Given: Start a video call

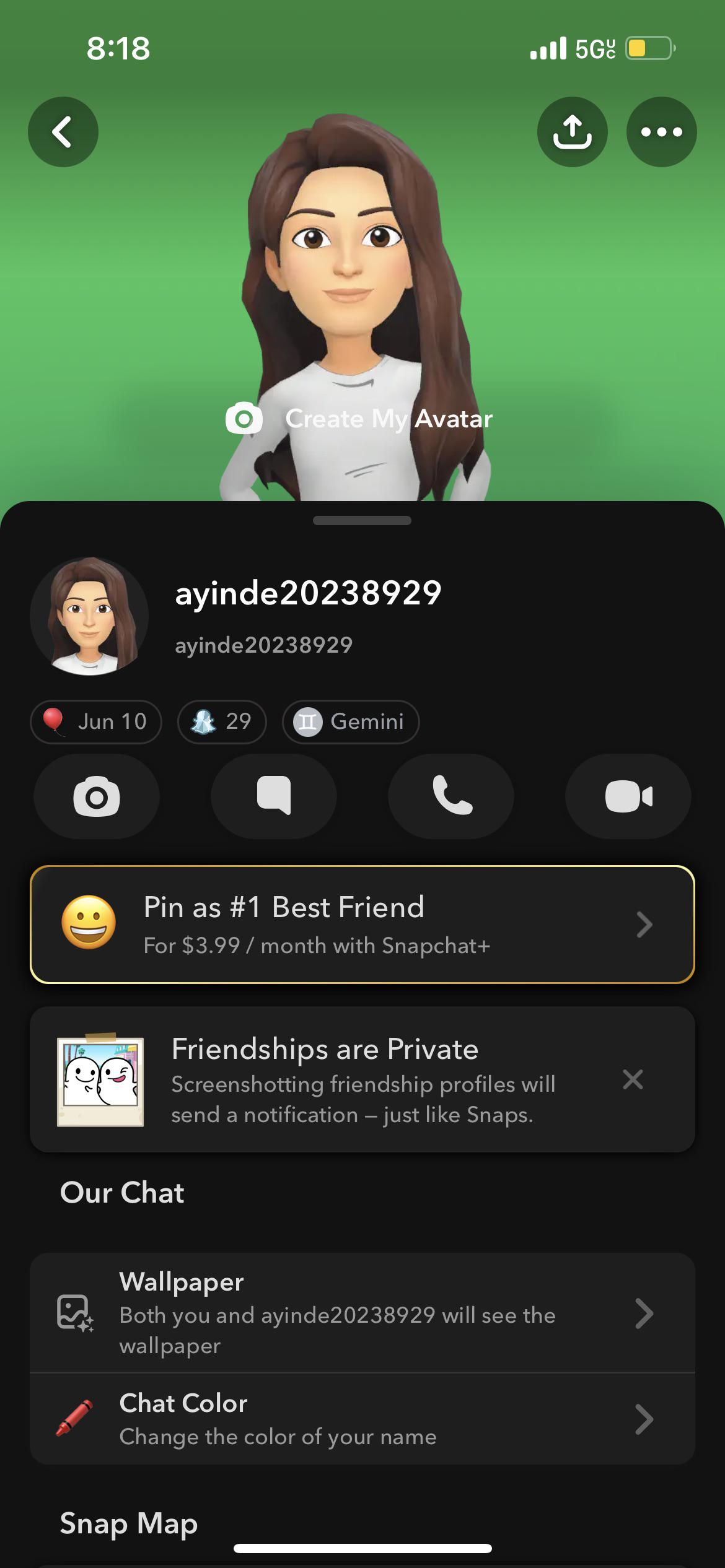Looking at the screenshot, I should coord(627,797).
